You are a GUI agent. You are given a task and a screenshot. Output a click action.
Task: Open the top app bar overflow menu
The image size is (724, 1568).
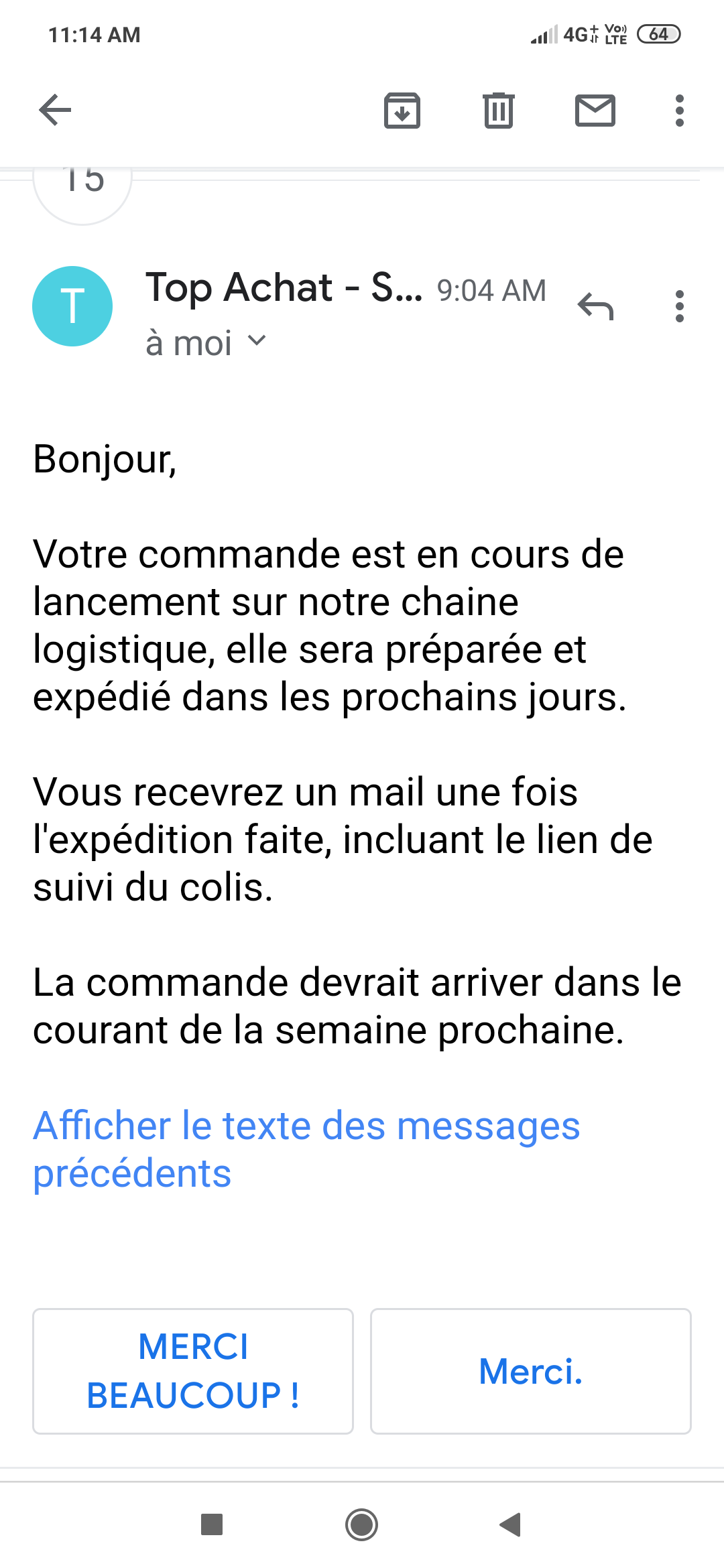(679, 111)
